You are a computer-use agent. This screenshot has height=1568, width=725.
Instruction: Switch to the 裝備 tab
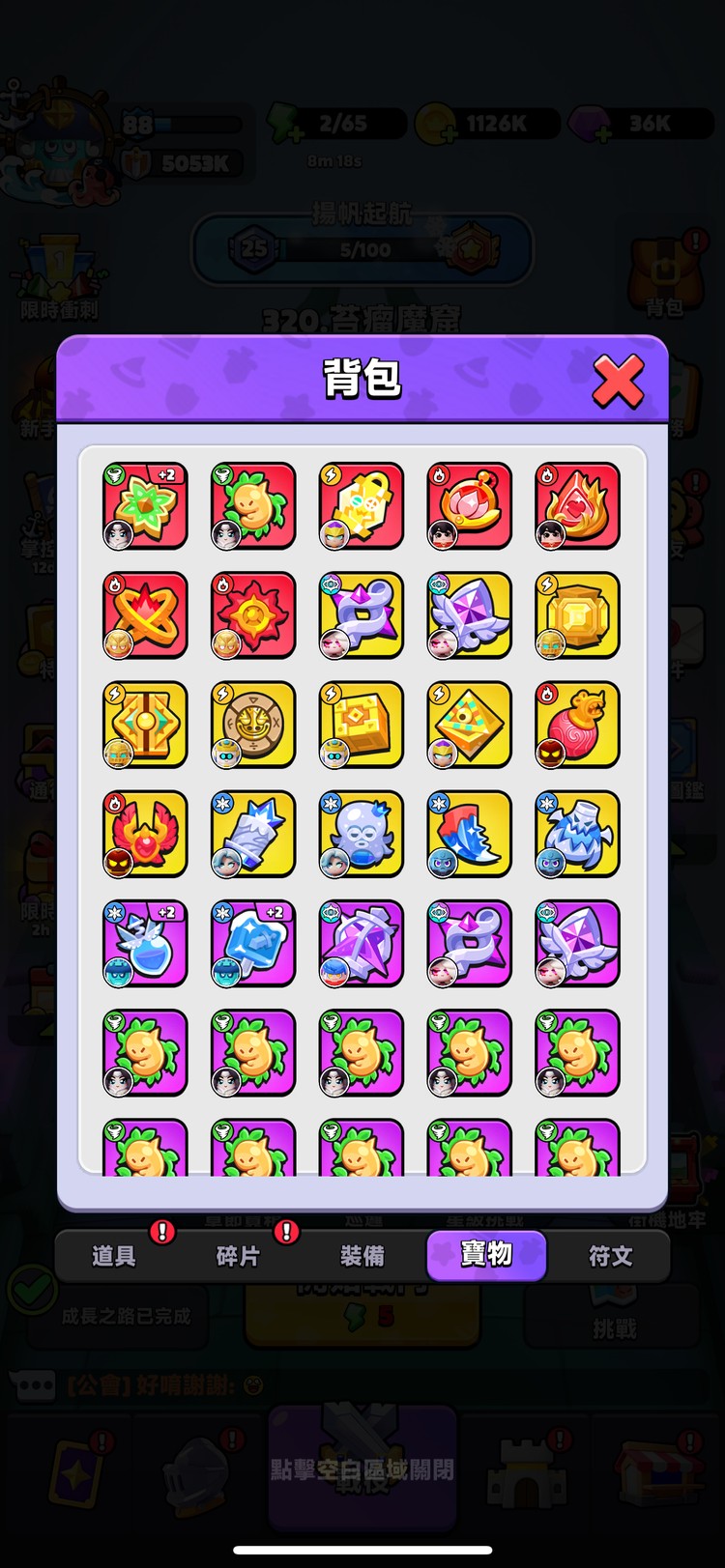[x=362, y=1255]
